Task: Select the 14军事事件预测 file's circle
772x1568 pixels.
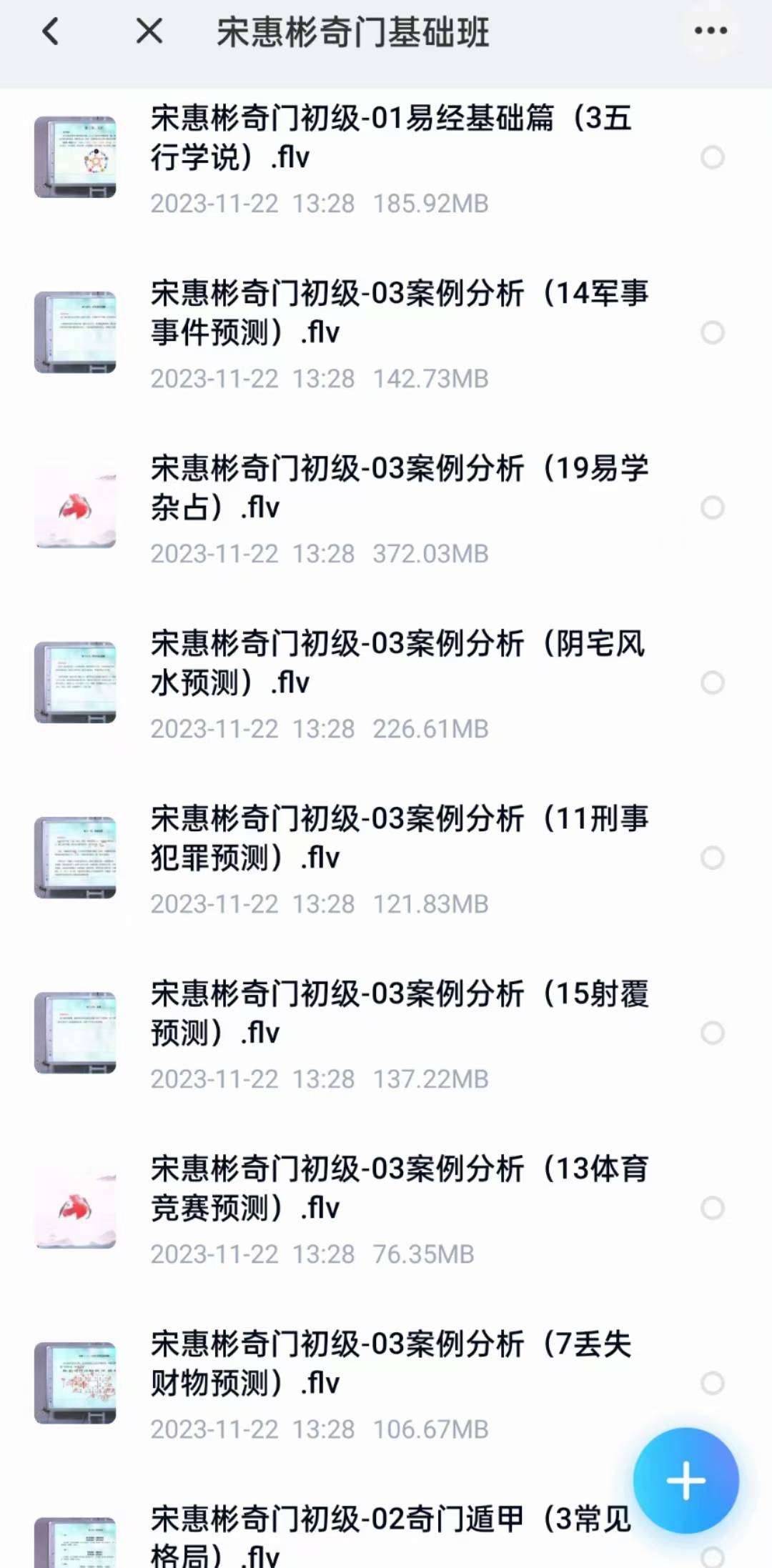Action: [713, 332]
